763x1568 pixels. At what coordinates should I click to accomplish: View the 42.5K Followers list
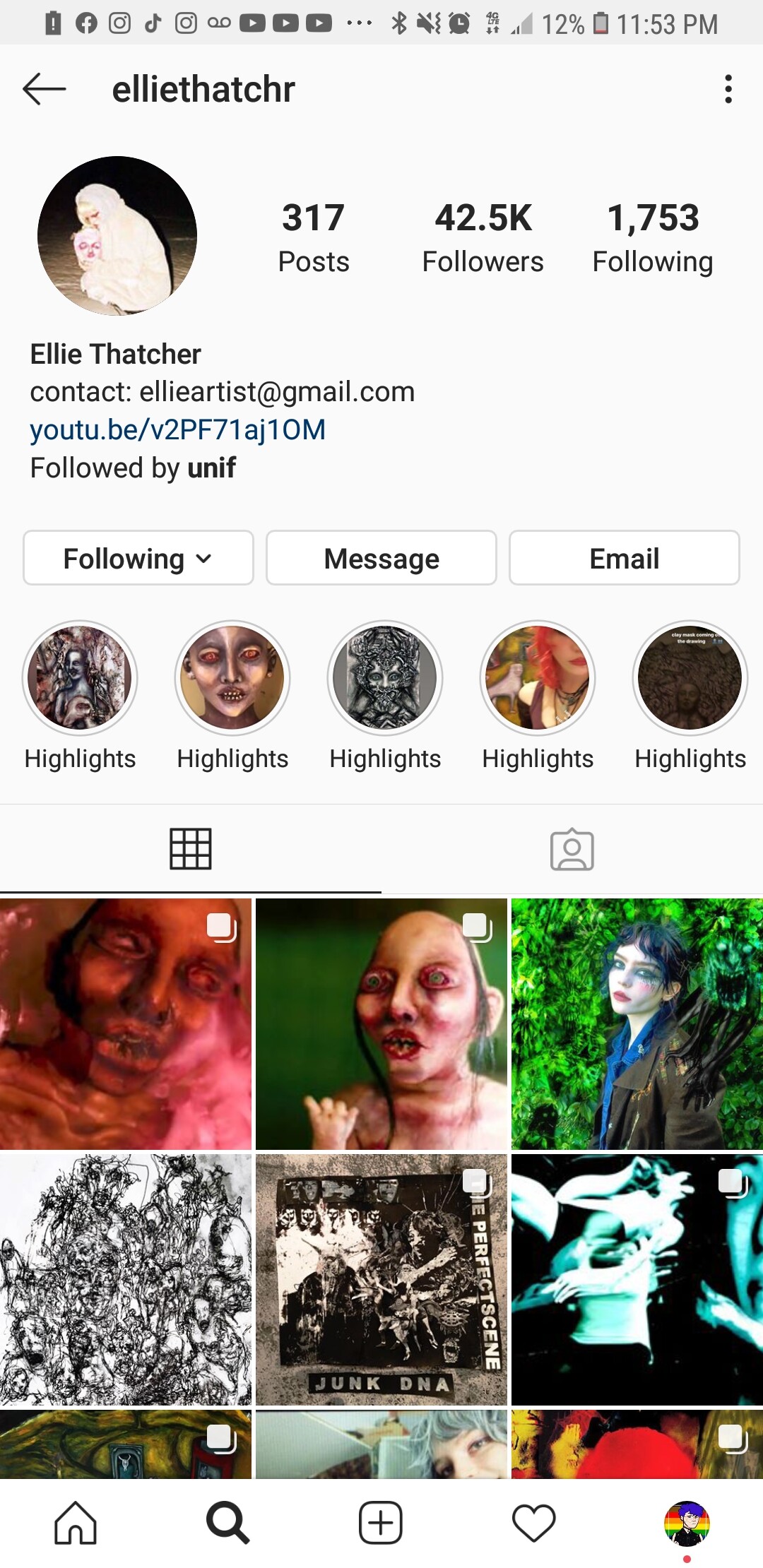pyautogui.click(x=483, y=237)
